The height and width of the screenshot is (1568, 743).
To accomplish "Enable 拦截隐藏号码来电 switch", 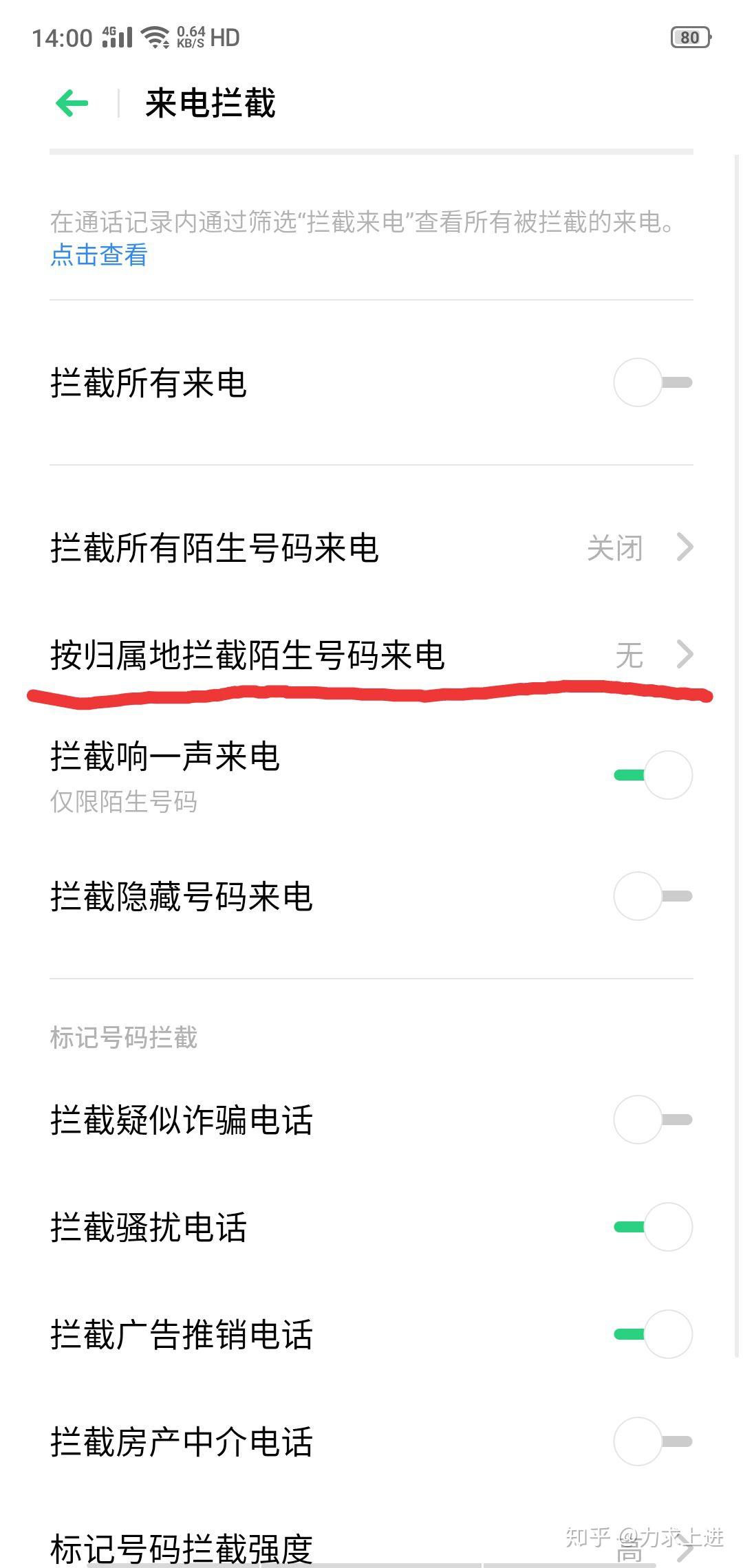I will 652,896.
